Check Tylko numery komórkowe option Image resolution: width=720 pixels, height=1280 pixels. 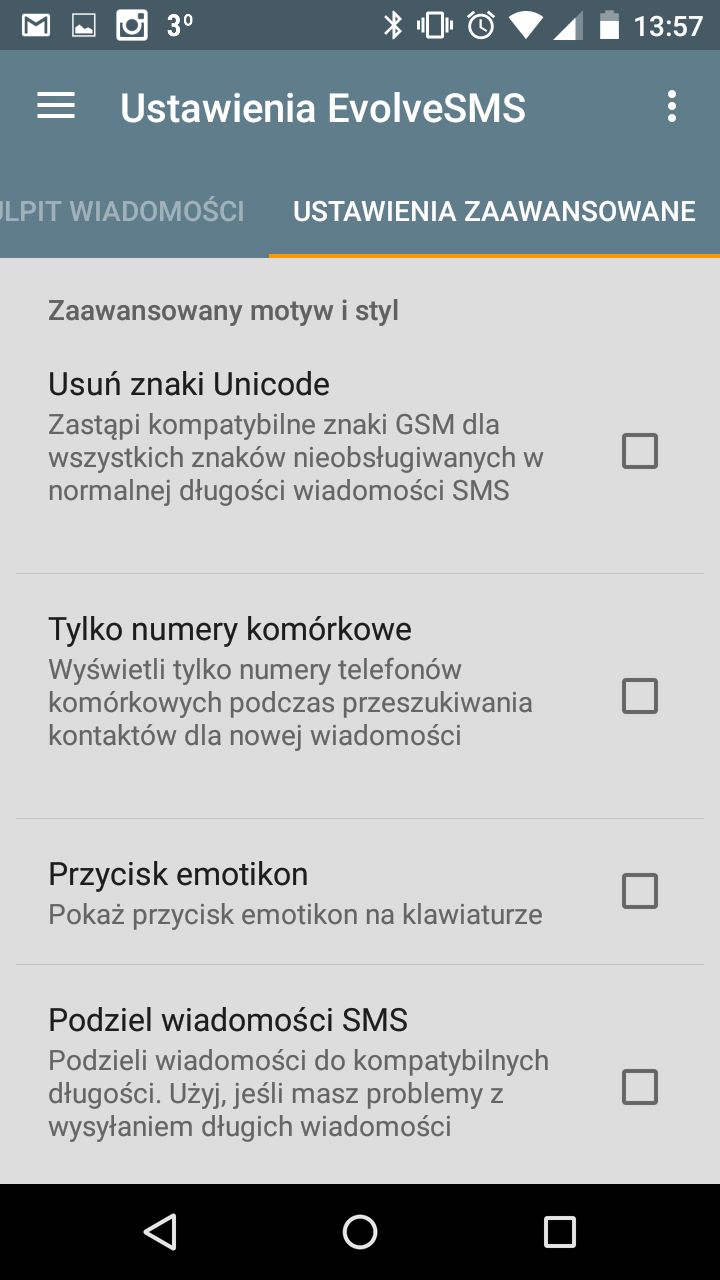pos(640,696)
